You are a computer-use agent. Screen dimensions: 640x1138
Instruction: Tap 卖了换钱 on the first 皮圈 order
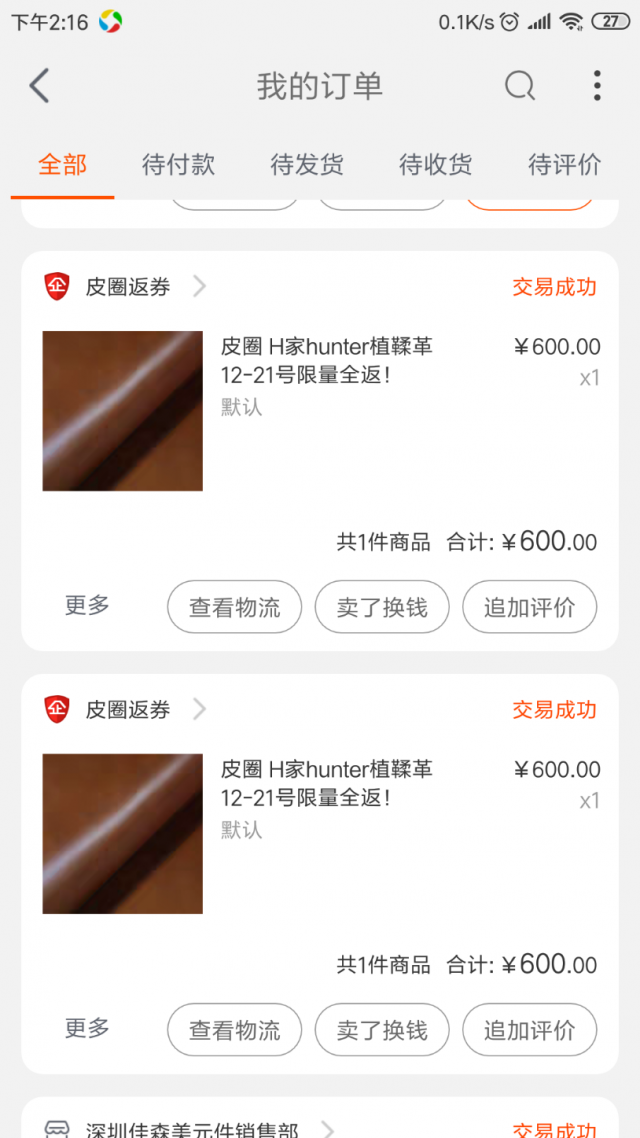382,607
